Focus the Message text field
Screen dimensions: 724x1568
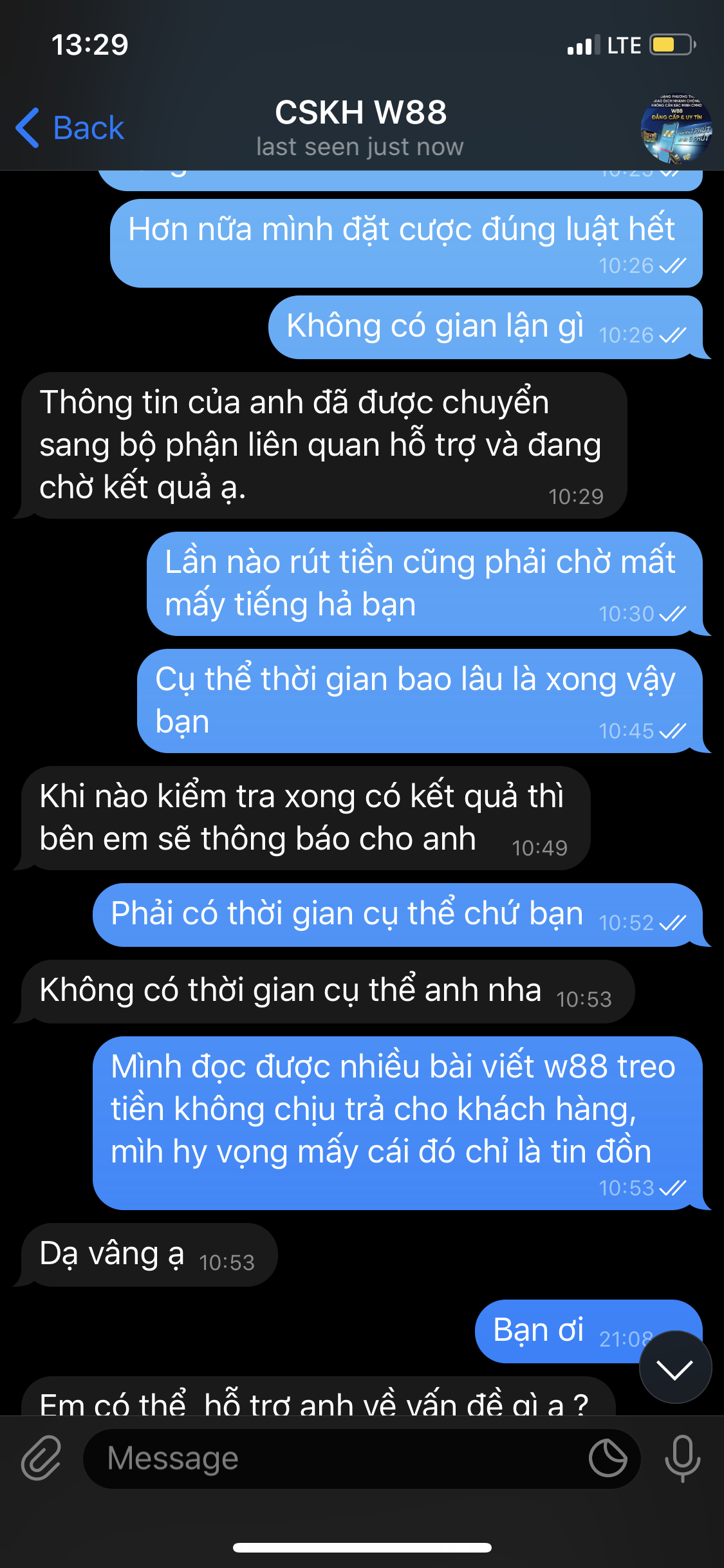pyautogui.click(x=335, y=1458)
